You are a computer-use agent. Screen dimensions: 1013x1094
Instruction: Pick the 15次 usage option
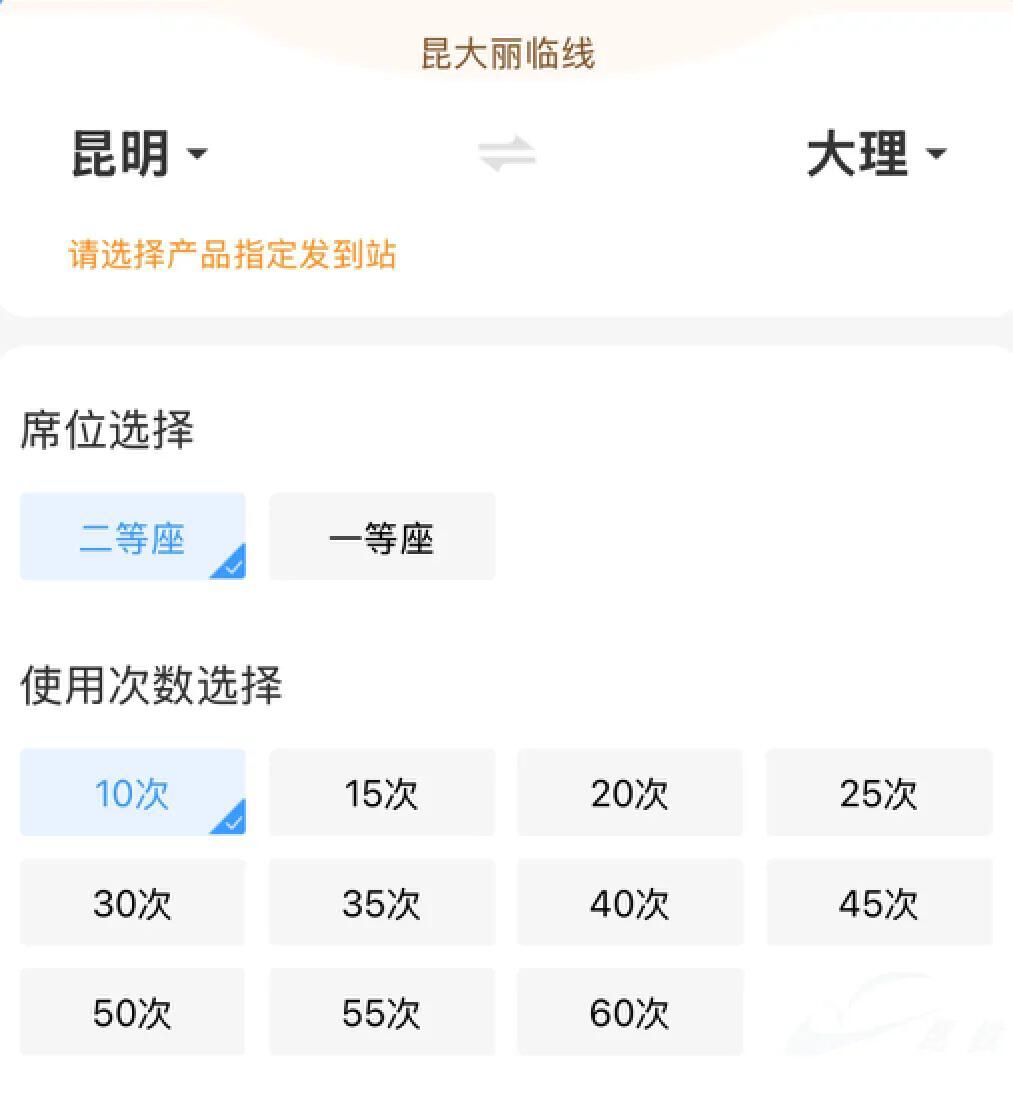click(x=382, y=793)
